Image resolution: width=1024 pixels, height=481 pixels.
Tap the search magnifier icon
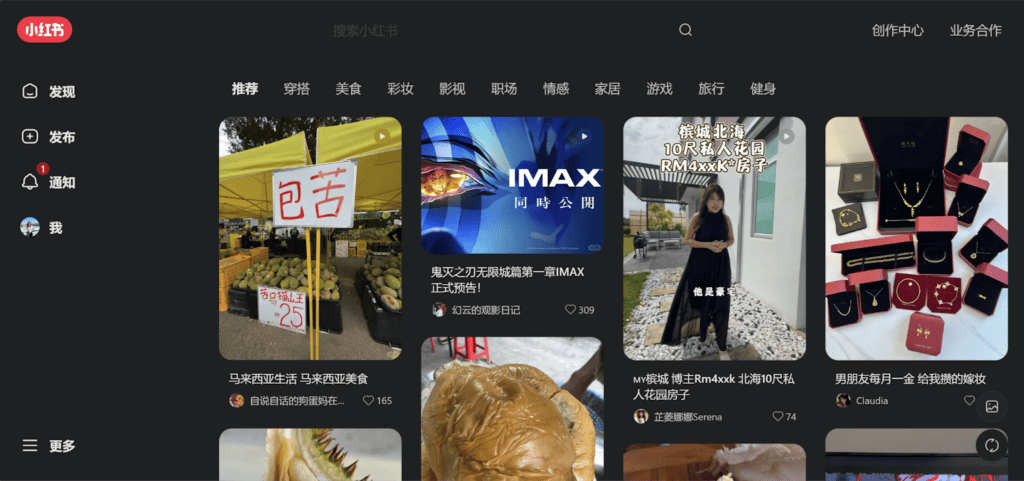(x=685, y=30)
